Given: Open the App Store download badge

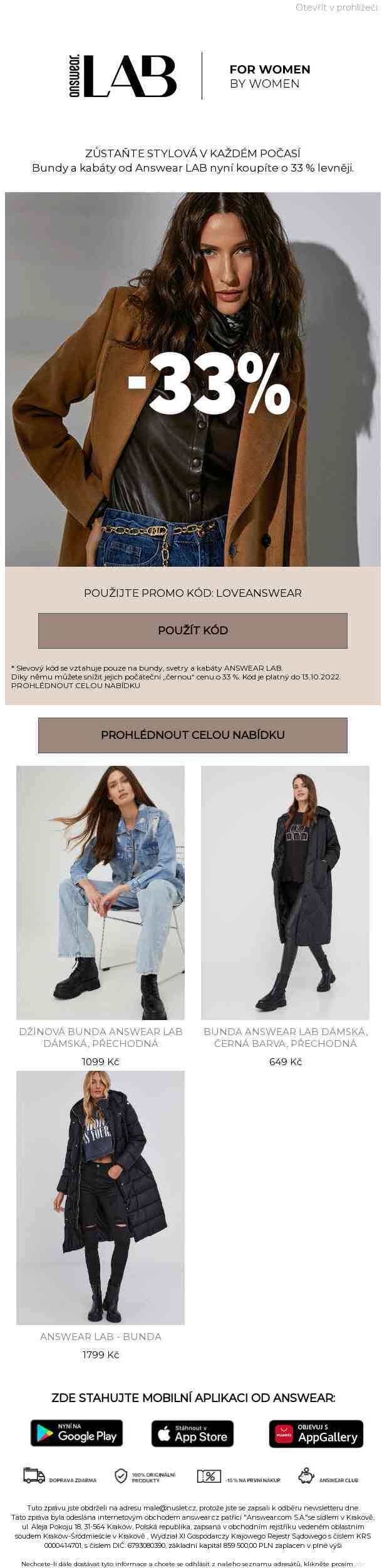Looking at the screenshot, I should pyautogui.click(x=192, y=1433).
